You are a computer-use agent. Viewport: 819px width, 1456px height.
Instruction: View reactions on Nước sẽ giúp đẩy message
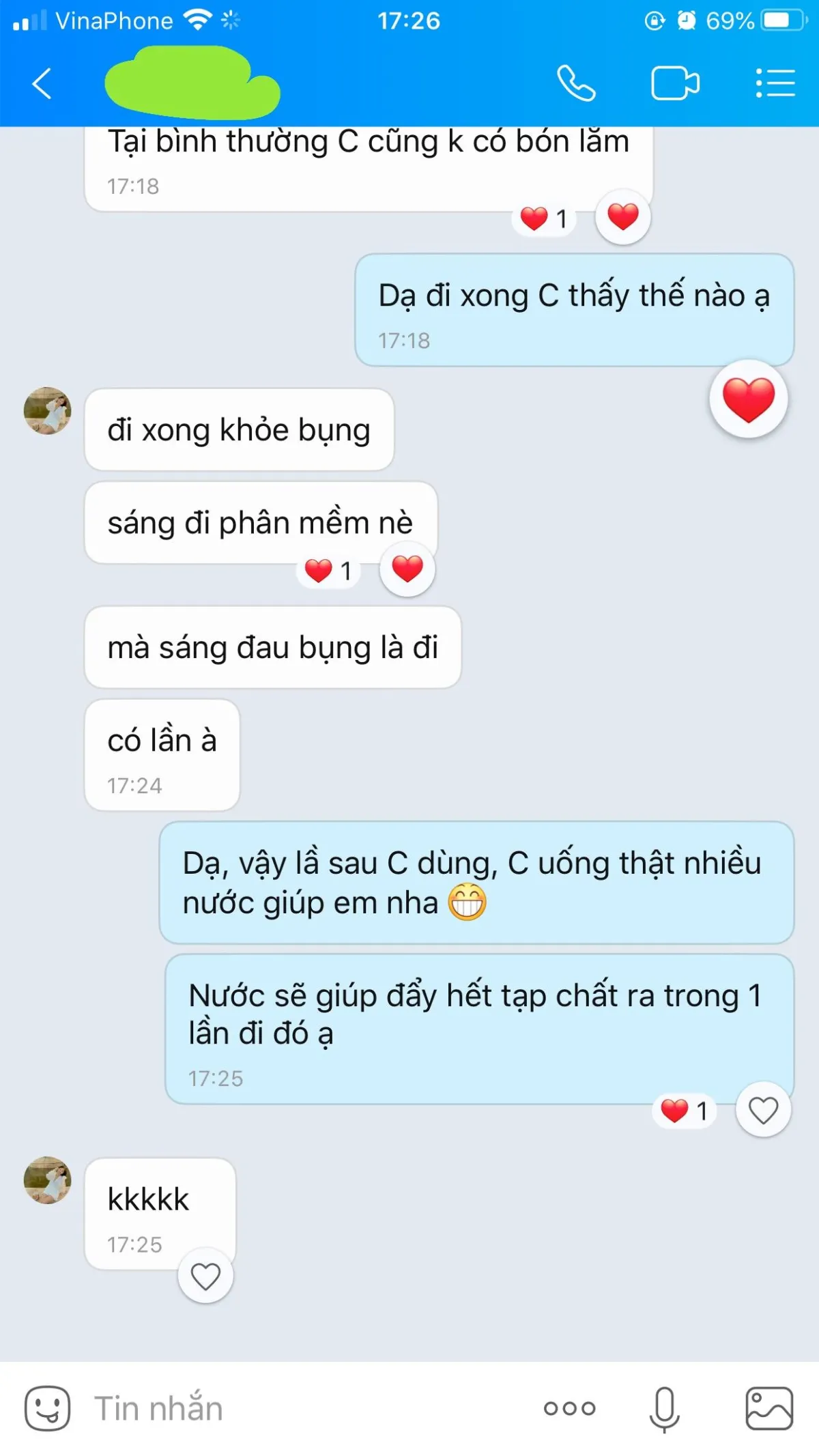coord(684,1111)
